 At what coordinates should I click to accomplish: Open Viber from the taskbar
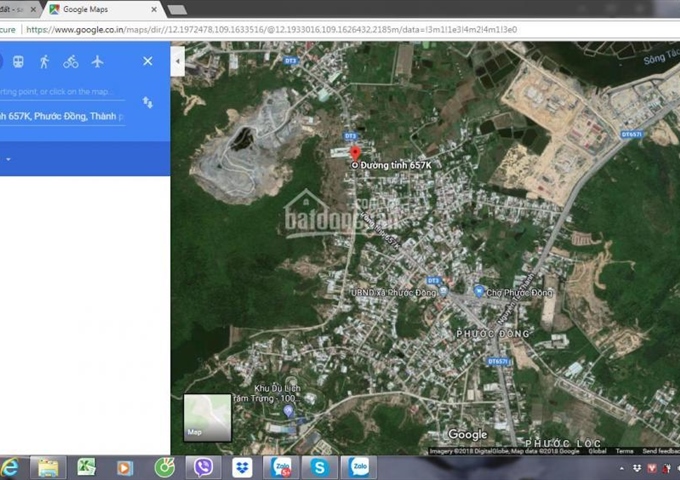coord(203,467)
